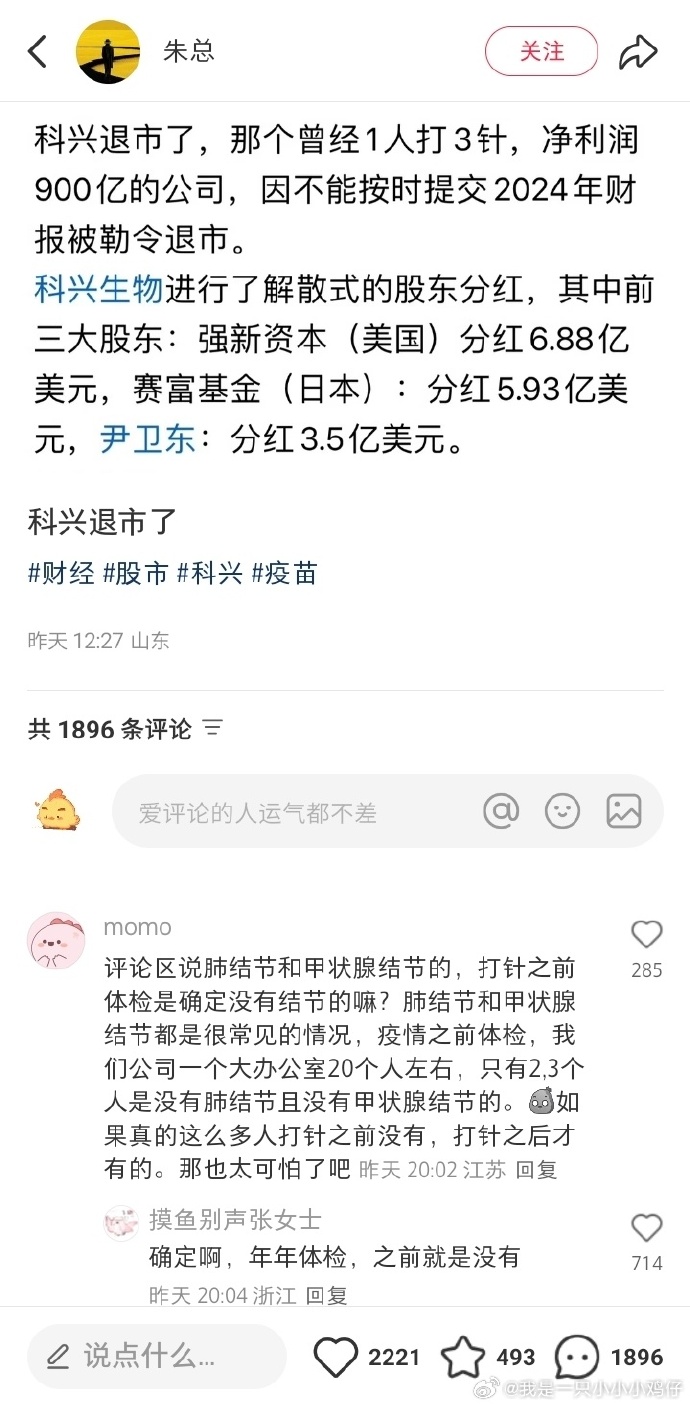Viewport: 690px width, 1406px height.
Task: Like 摸鱼别声张女士's reply
Action: click(647, 1228)
